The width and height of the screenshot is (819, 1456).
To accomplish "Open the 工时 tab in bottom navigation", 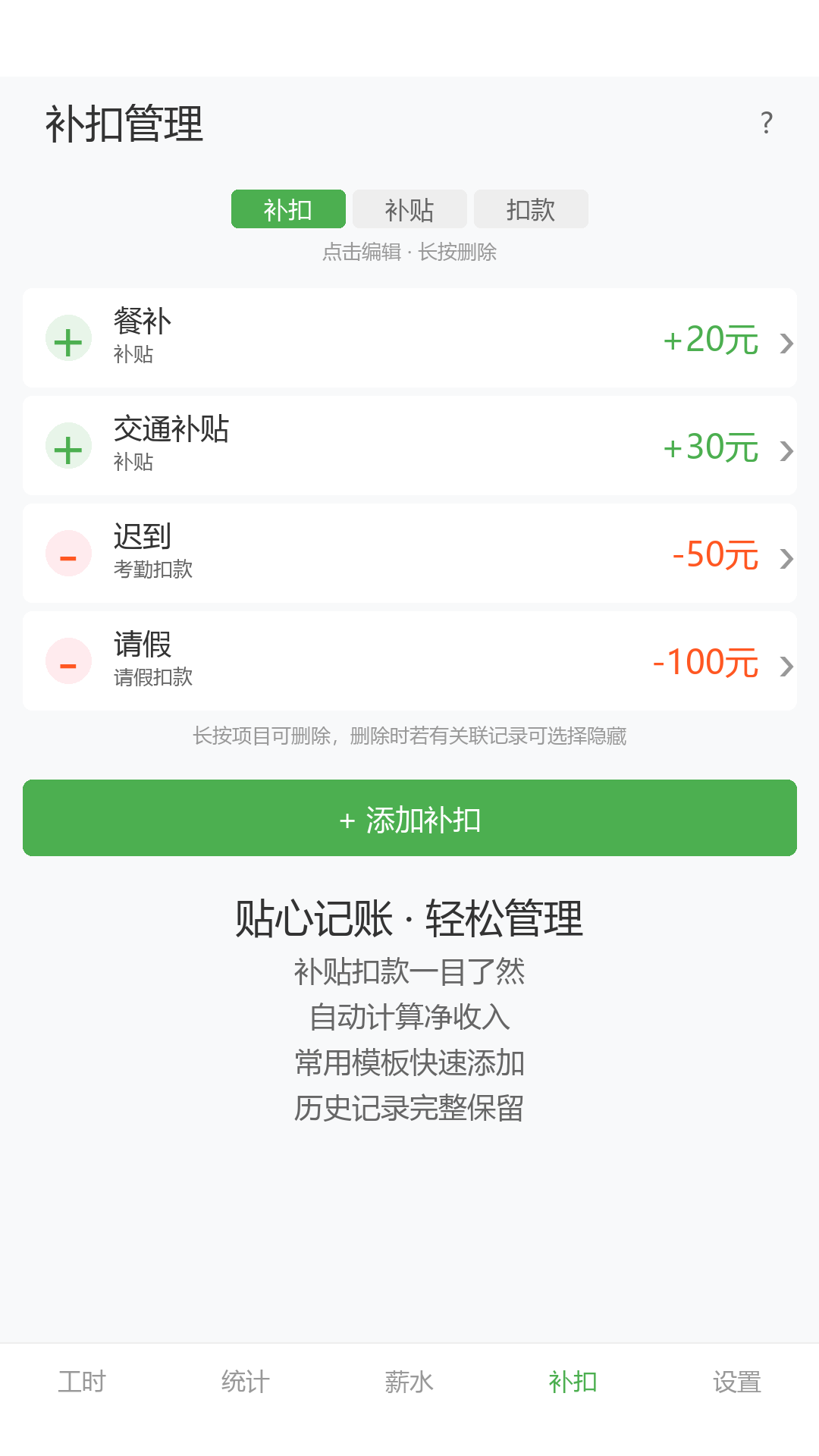I will coord(81,1382).
